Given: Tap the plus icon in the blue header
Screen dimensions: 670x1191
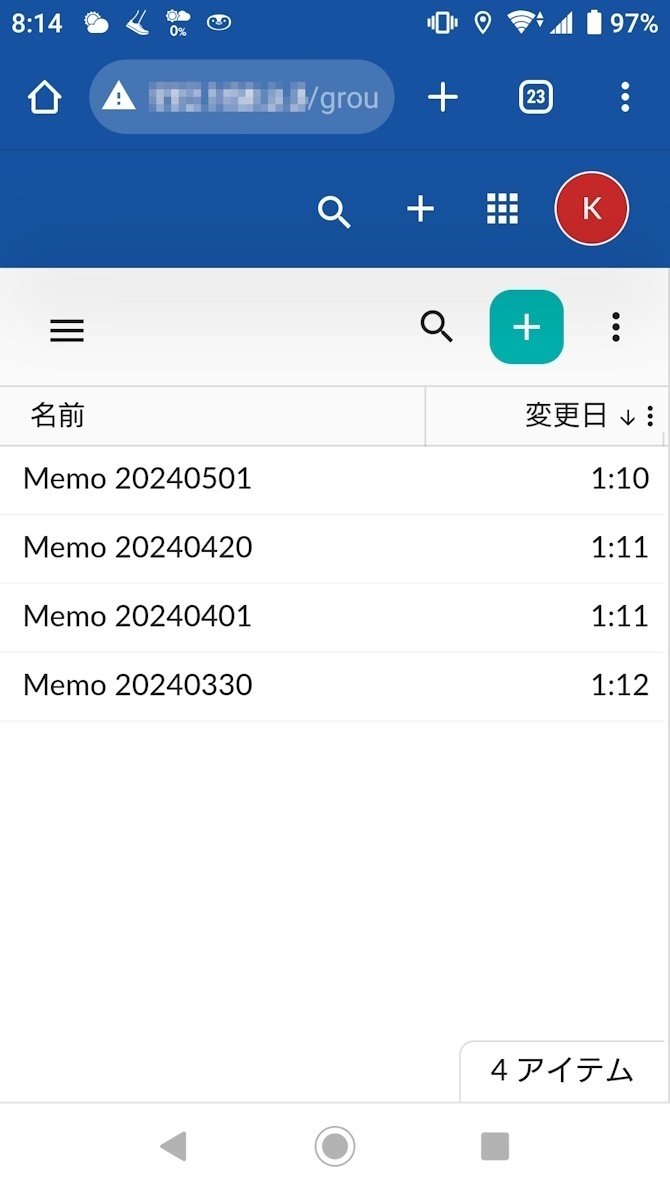Looking at the screenshot, I should [x=420, y=209].
